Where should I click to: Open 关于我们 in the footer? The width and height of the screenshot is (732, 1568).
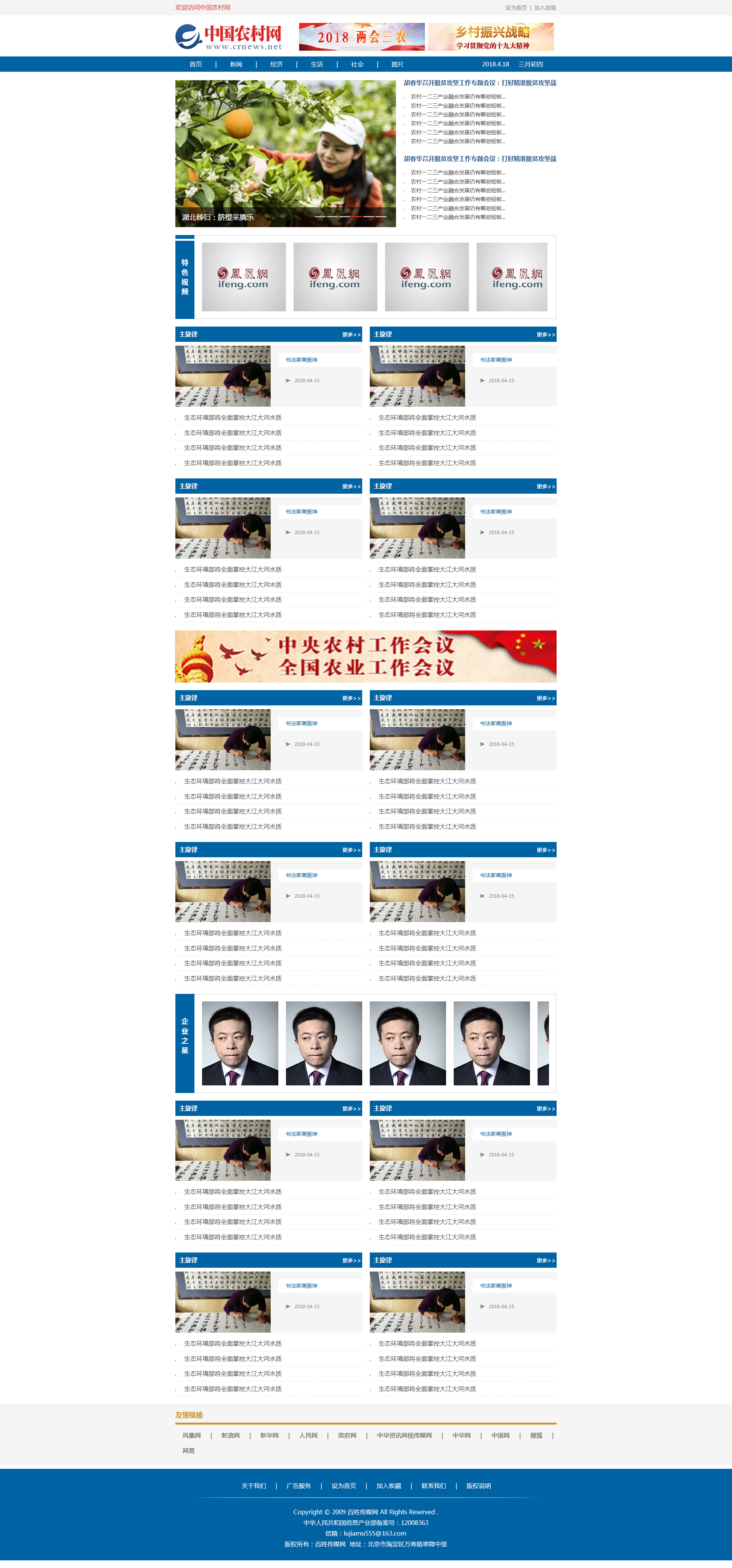click(x=253, y=1486)
